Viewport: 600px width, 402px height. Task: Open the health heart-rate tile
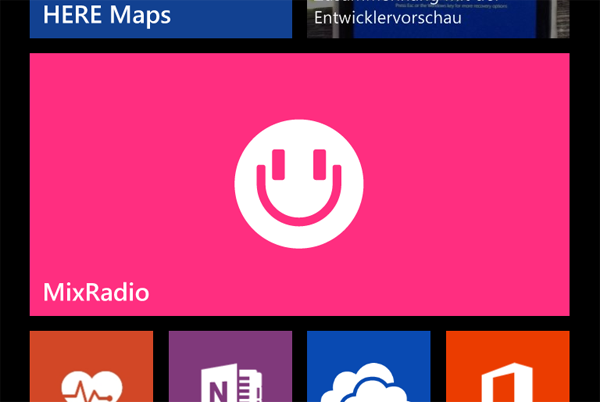91,368
